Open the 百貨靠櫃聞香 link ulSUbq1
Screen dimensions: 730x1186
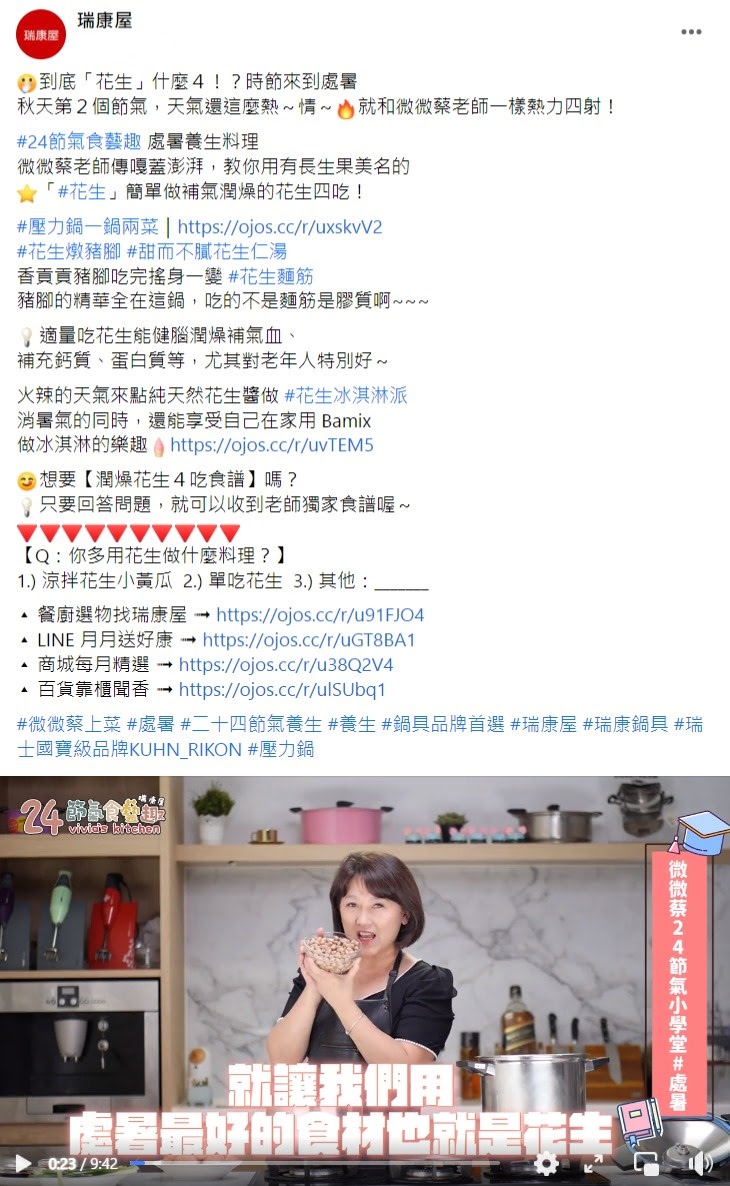coord(282,690)
